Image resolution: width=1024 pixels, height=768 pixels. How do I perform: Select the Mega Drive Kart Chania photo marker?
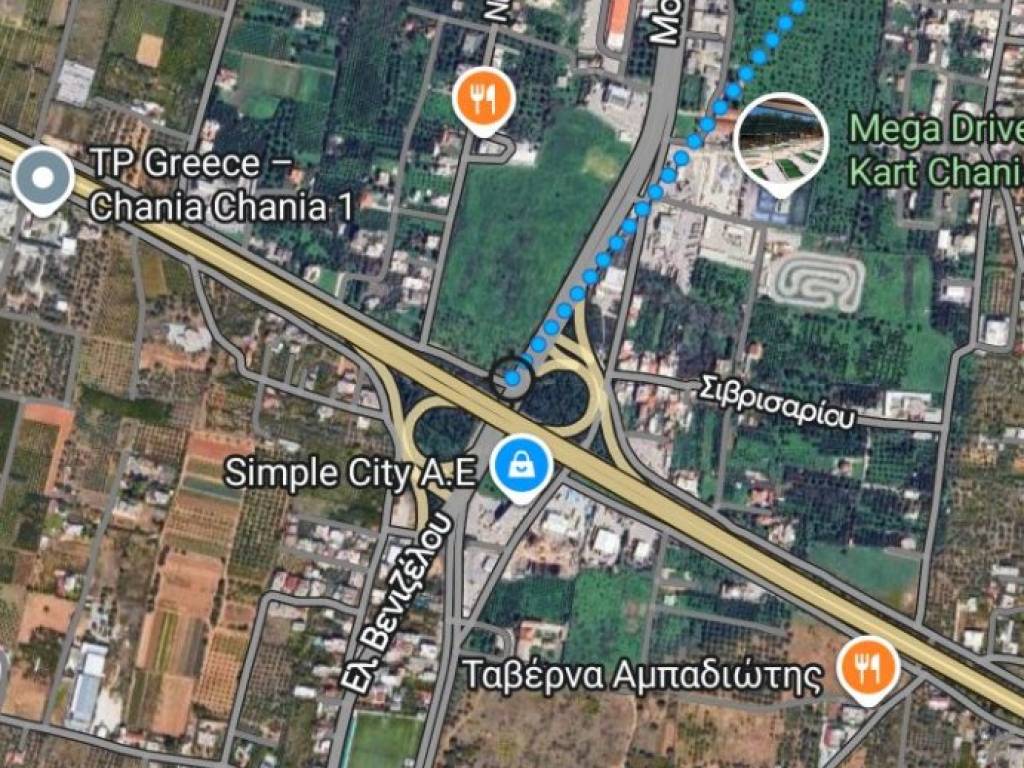[x=780, y=140]
